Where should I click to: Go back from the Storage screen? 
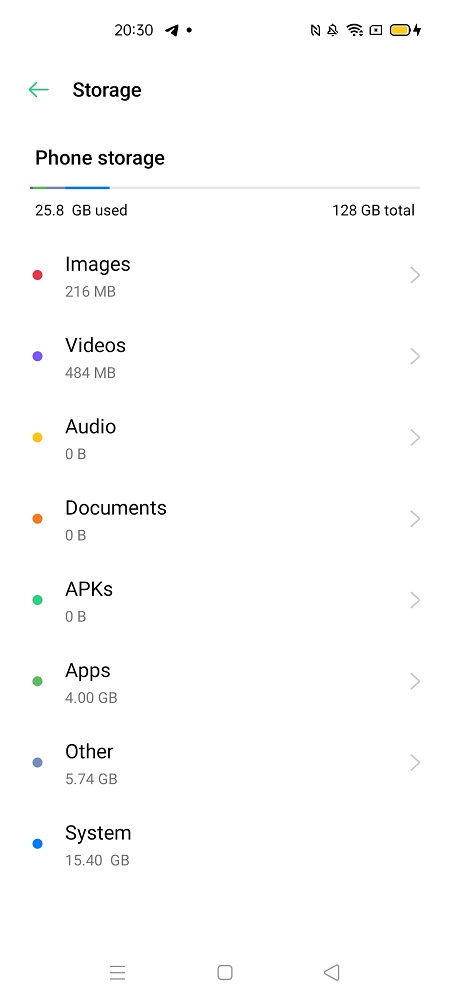coord(39,90)
